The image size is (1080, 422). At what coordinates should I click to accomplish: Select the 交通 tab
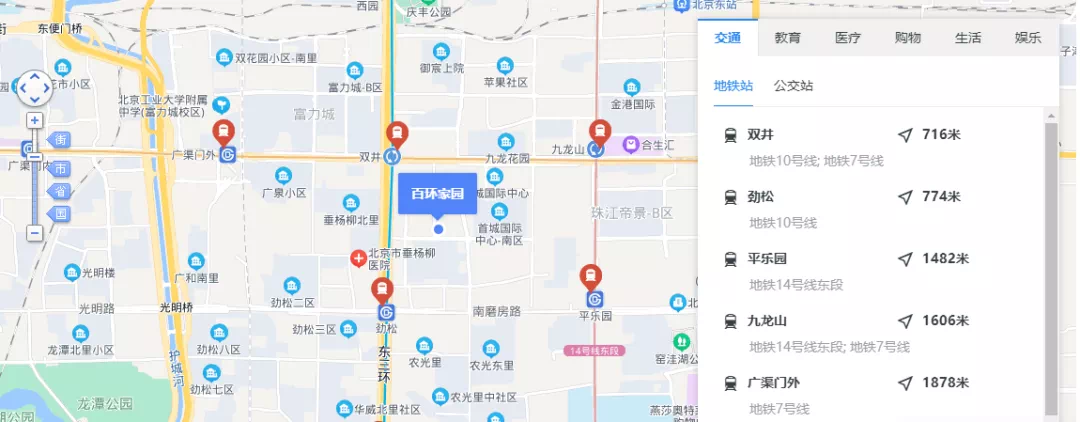(727, 38)
